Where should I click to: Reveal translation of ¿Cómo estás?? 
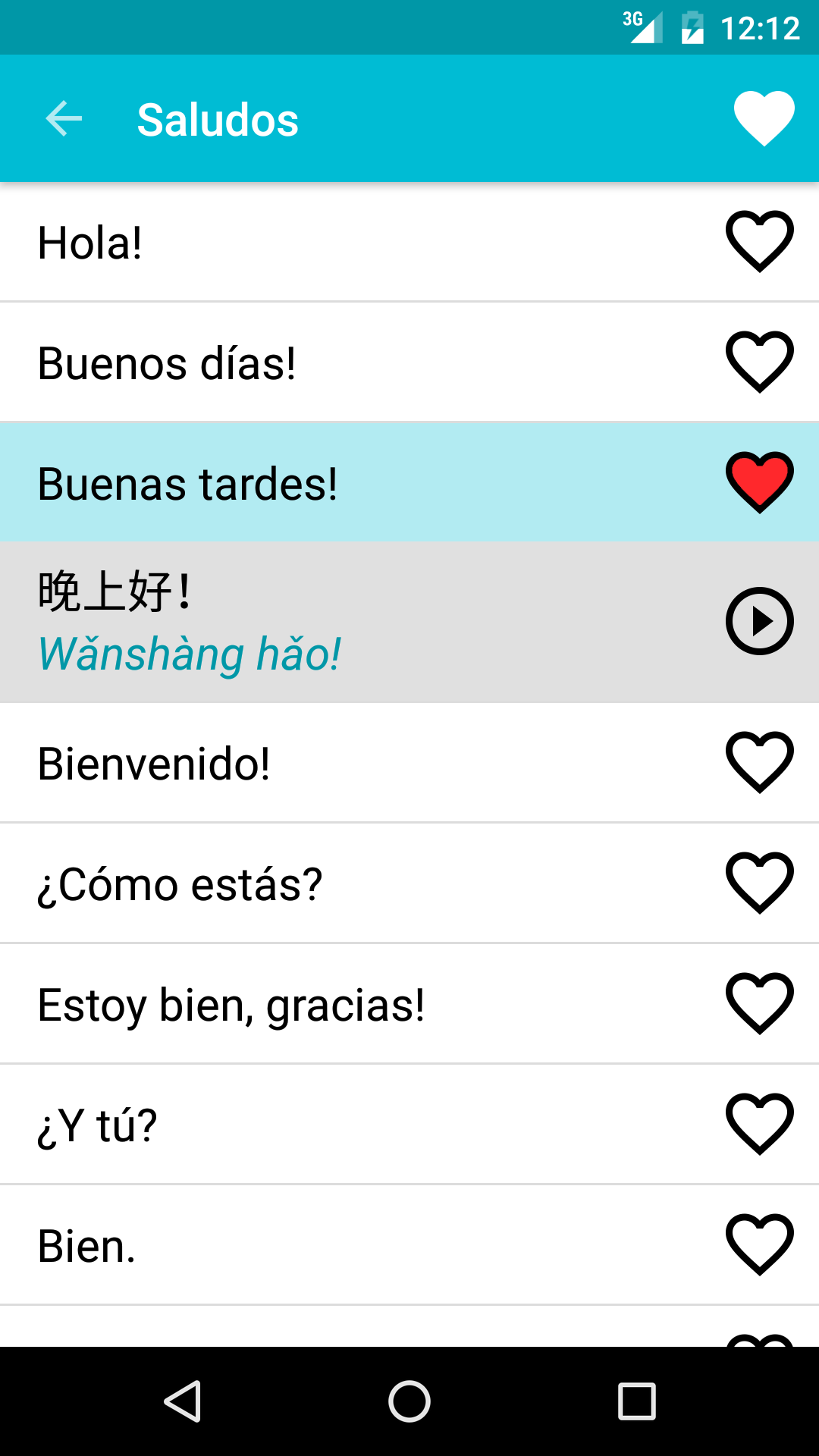pyautogui.click(x=303, y=884)
